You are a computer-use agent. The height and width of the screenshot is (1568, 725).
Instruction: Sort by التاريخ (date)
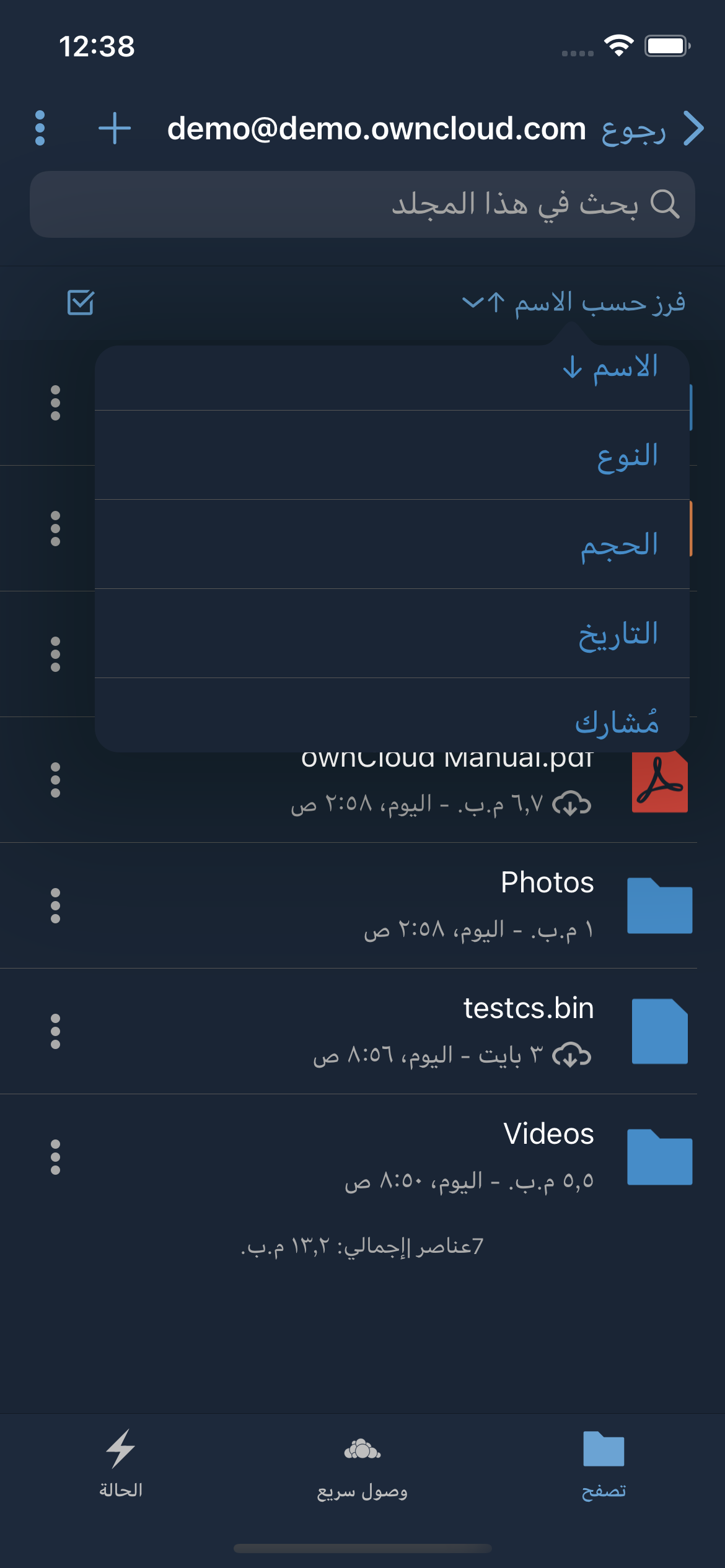(392, 634)
